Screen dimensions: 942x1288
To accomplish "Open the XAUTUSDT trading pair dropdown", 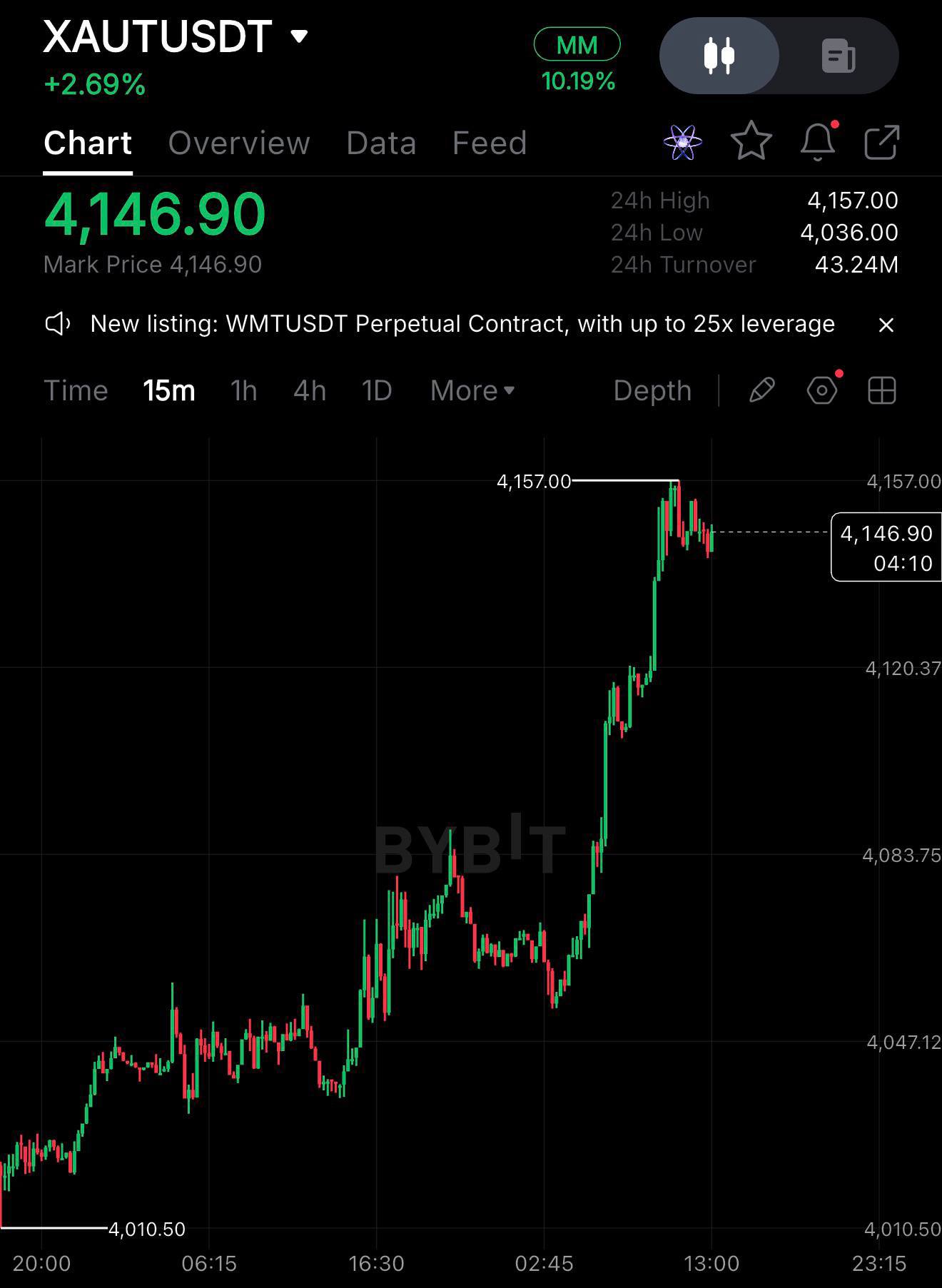I will click(x=176, y=36).
